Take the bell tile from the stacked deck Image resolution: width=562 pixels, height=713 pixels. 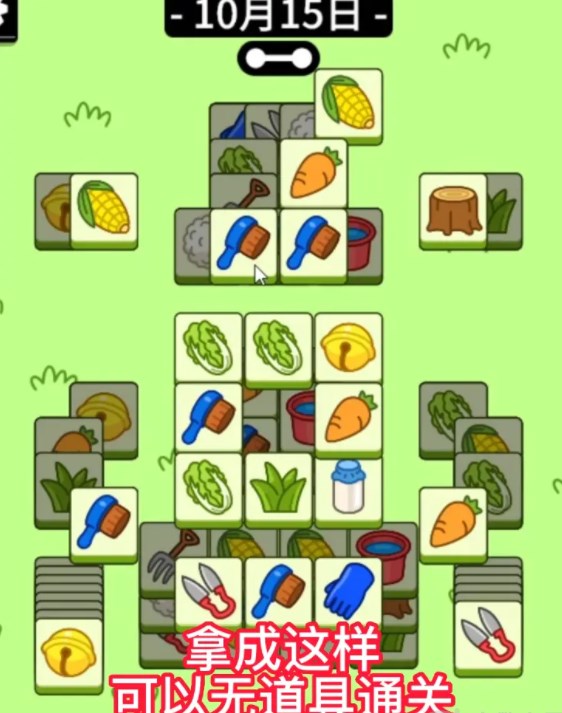(x=69, y=655)
